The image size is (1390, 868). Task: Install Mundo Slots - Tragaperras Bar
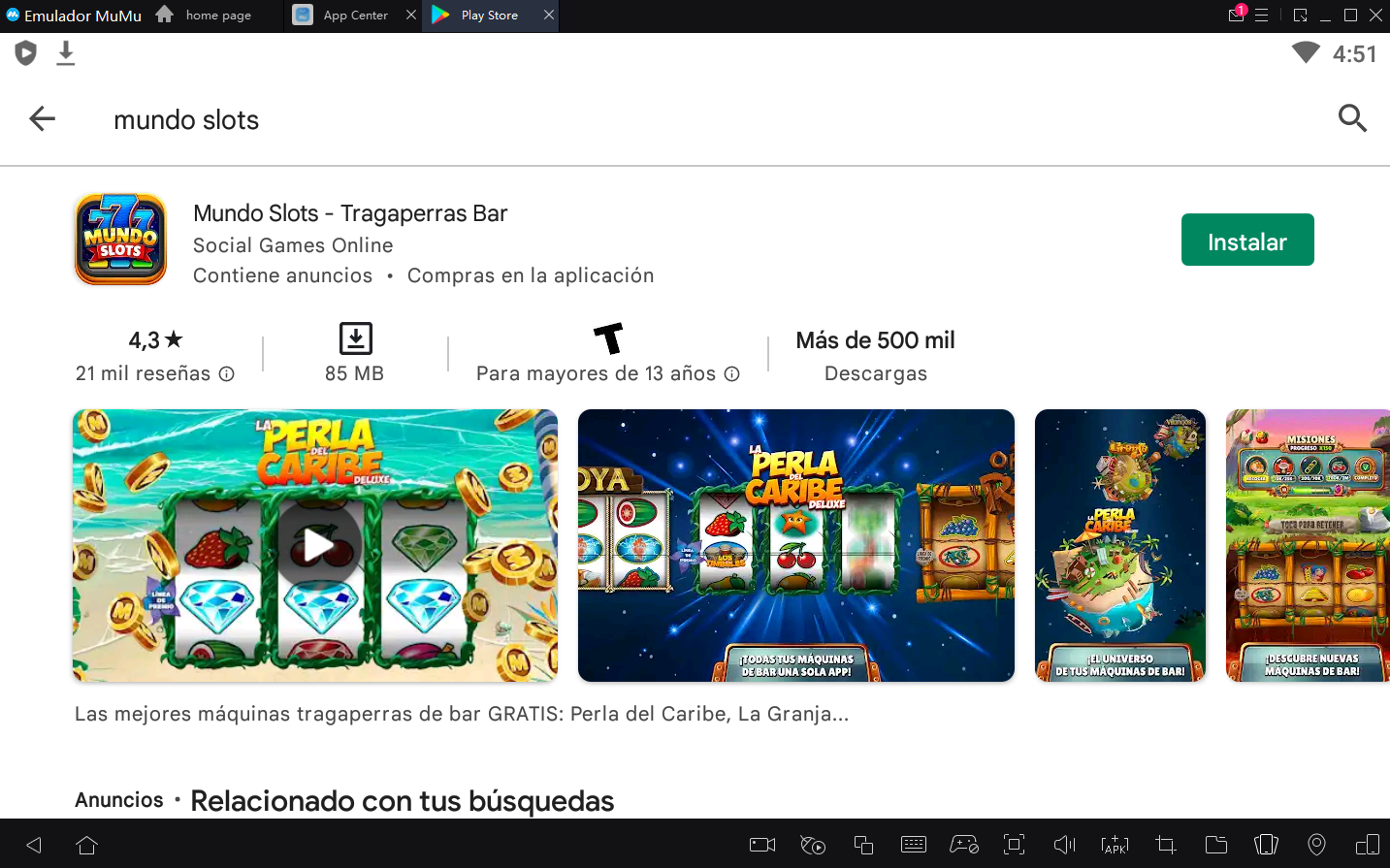pos(1246,241)
